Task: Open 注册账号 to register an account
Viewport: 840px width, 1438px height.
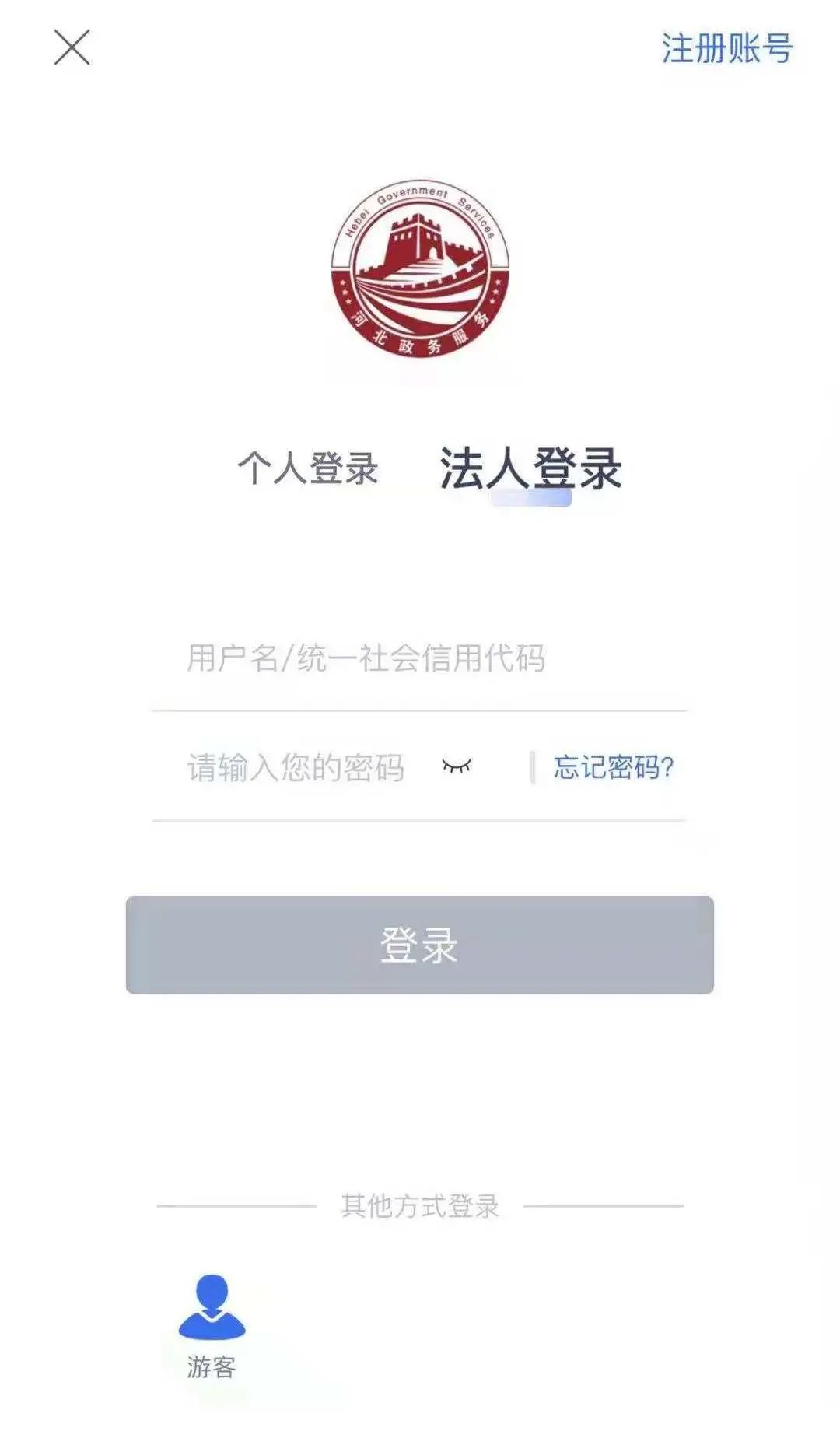Action: click(726, 48)
